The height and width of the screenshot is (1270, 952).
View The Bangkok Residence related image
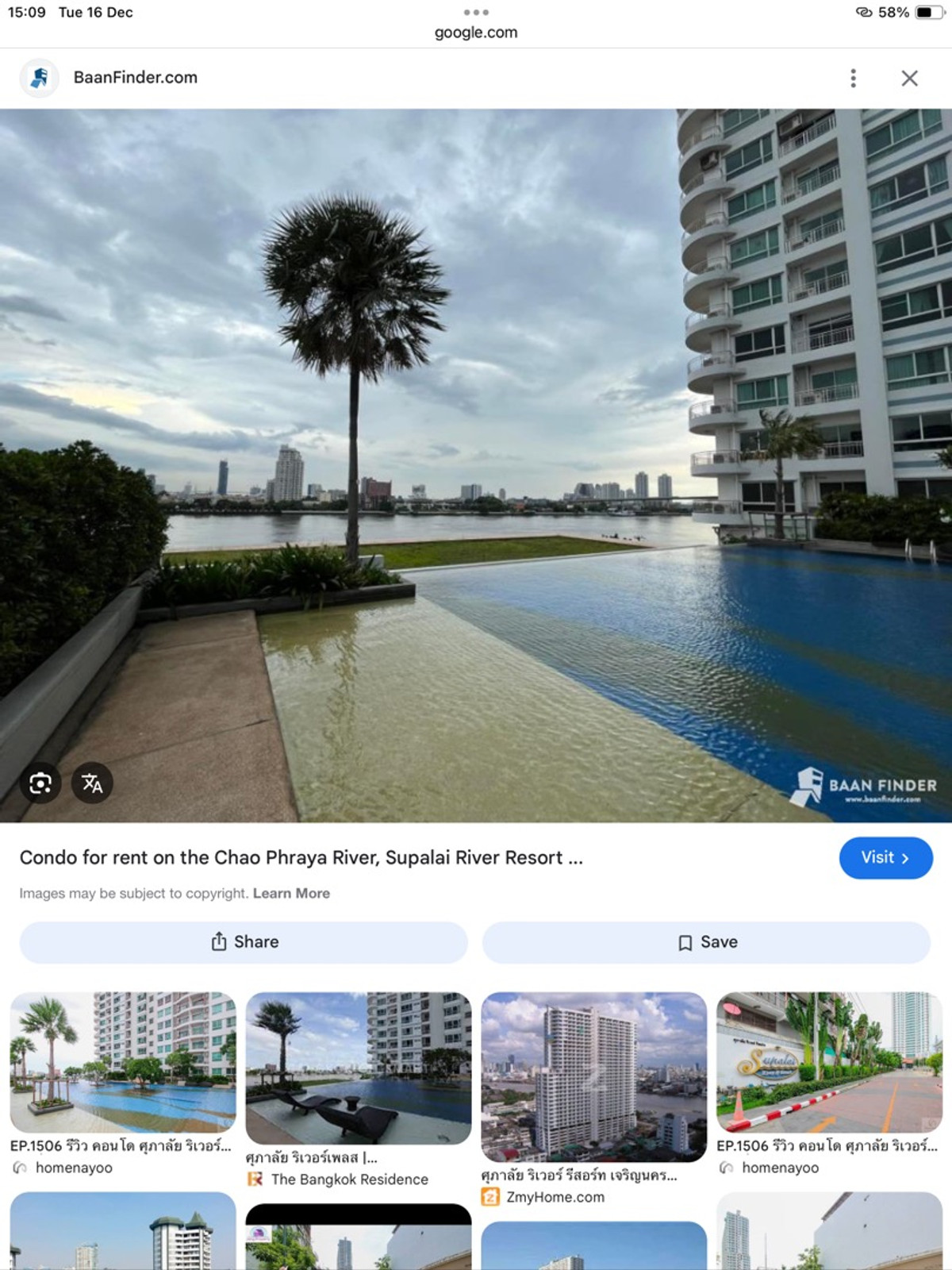click(359, 1068)
